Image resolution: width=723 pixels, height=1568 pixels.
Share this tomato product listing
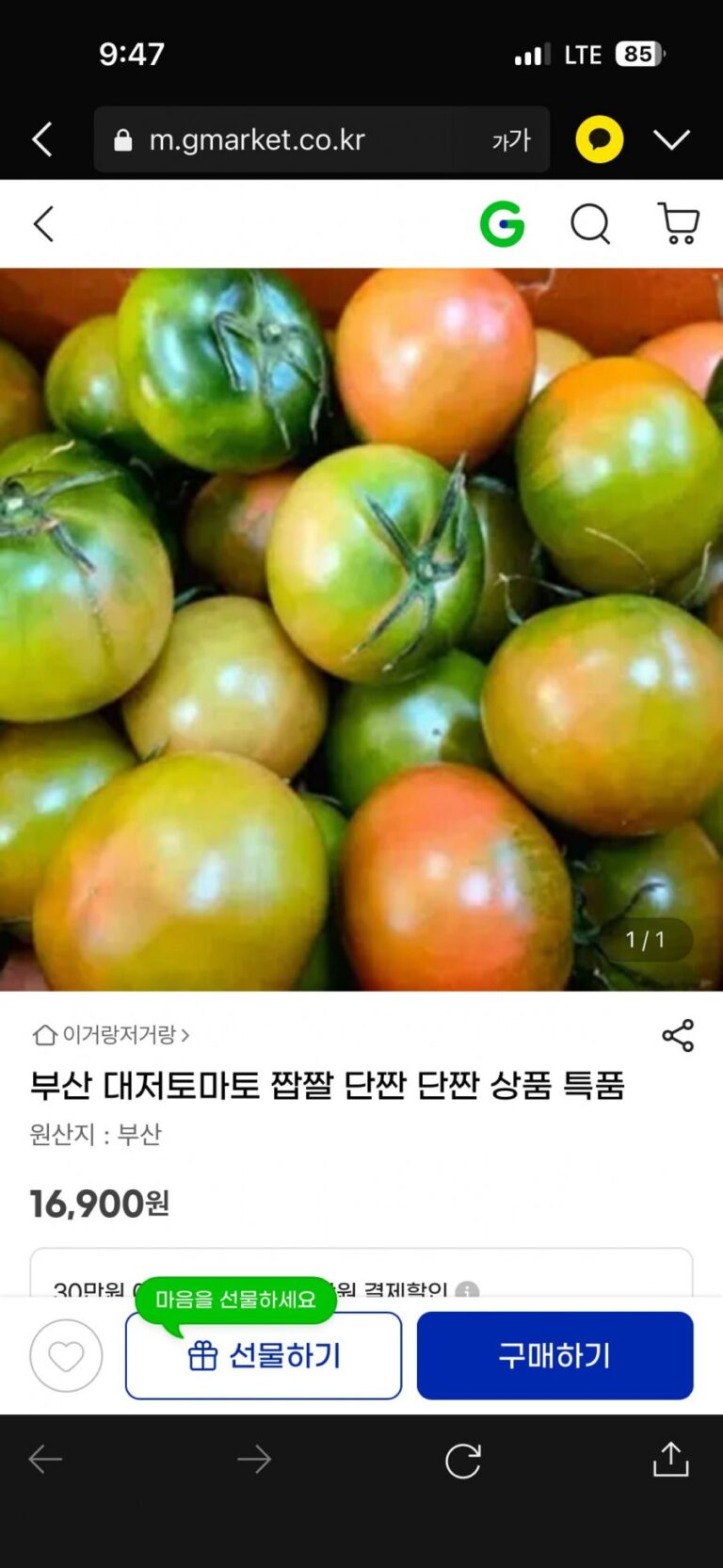pos(678,1035)
